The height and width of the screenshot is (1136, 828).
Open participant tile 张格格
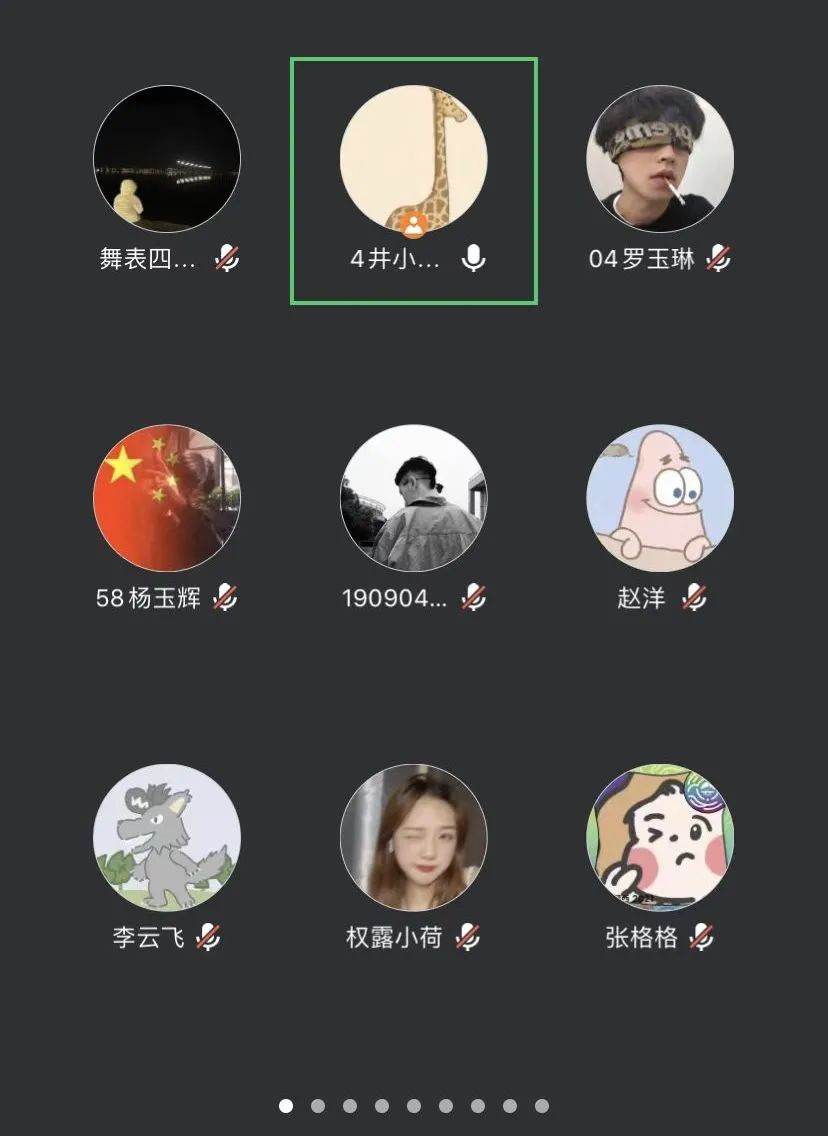click(660, 838)
